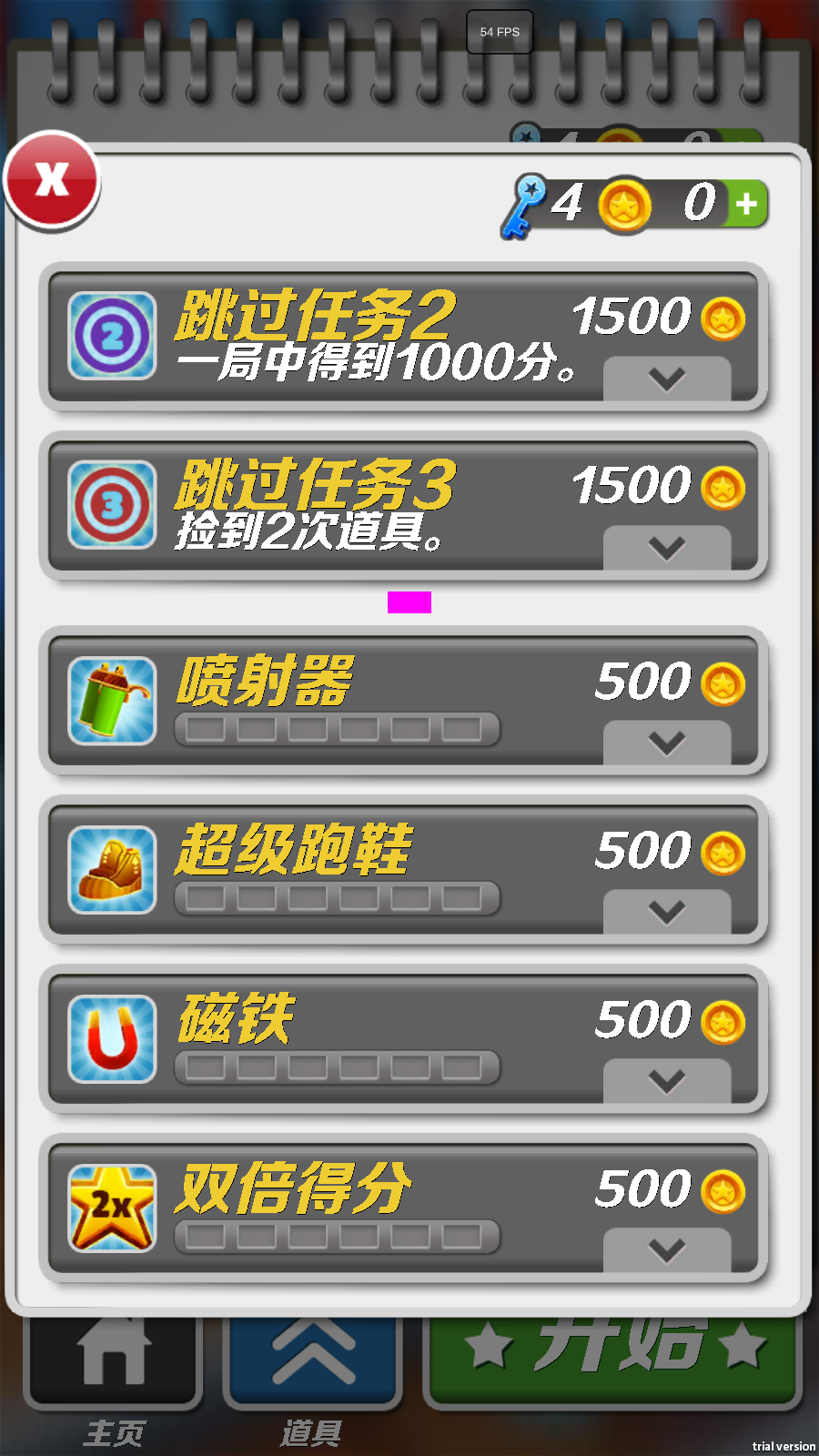
Task: Expand the 双倍得分 upgrade
Action: pos(667,1250)
